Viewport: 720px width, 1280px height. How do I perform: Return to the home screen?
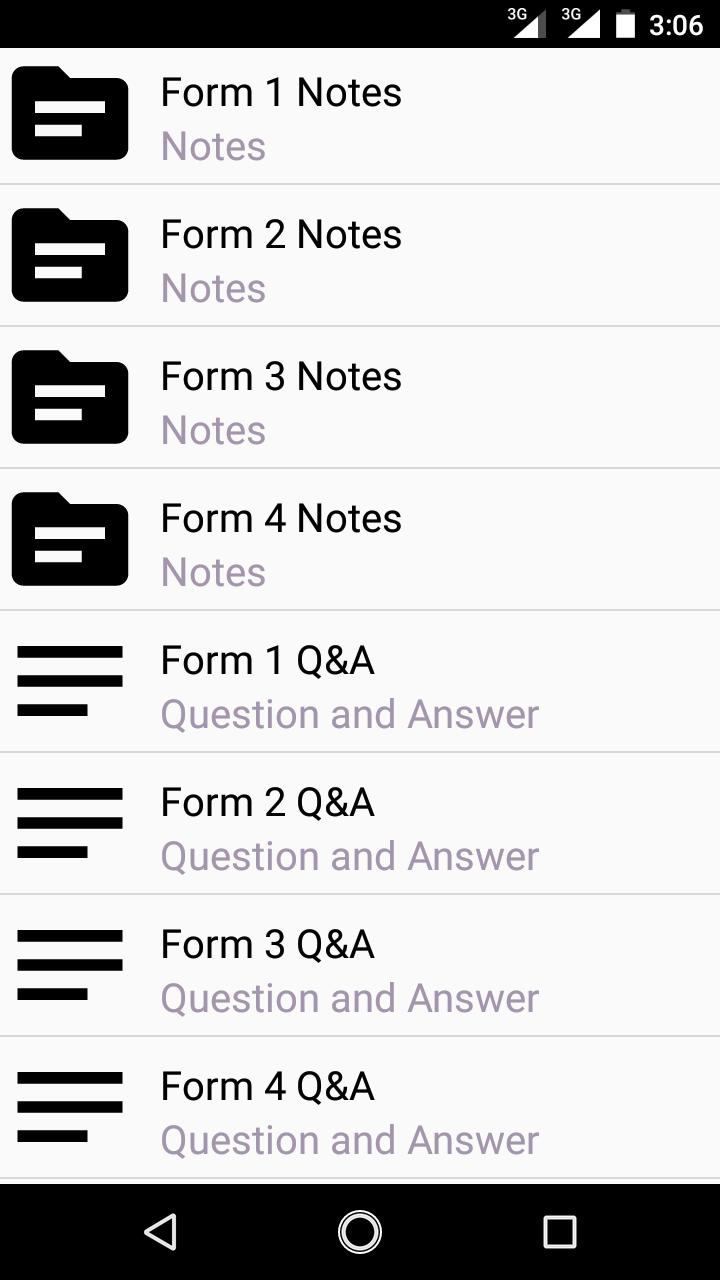point(360,1232)
